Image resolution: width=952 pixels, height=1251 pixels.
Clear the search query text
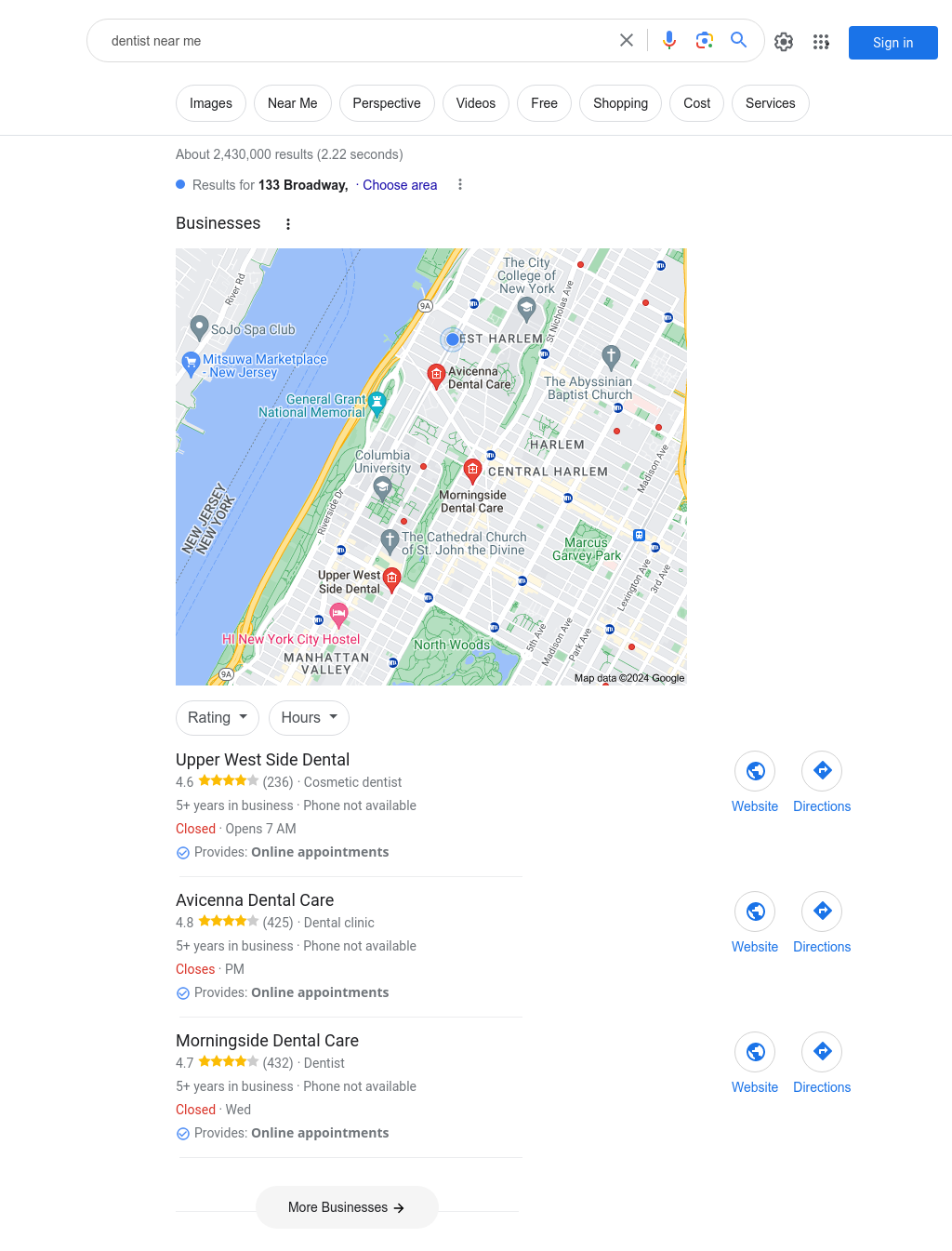[627, 41]
